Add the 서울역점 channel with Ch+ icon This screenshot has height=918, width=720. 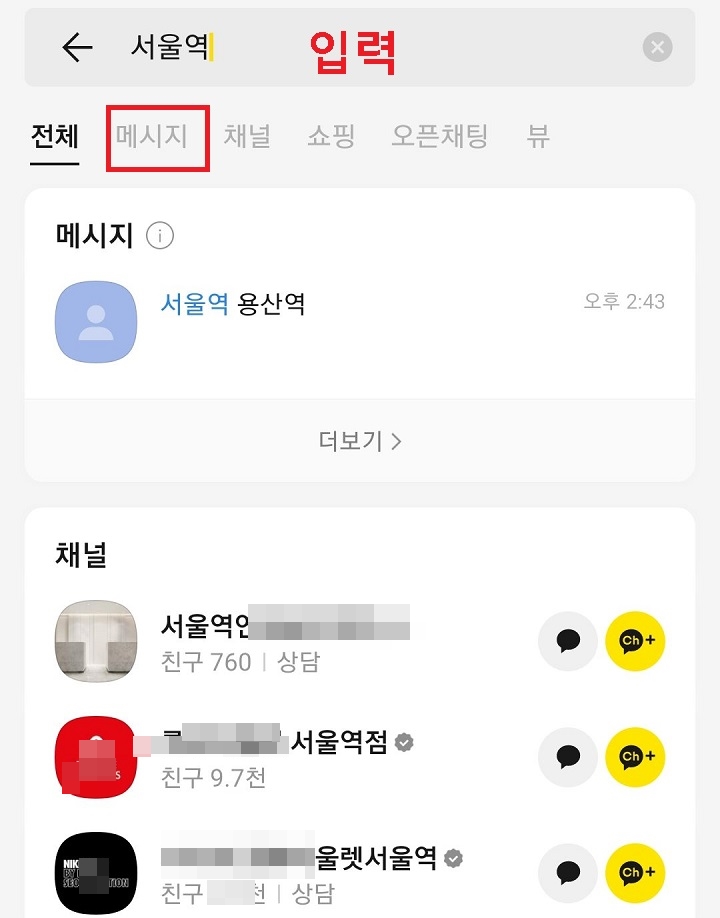(x=635, y=757)
